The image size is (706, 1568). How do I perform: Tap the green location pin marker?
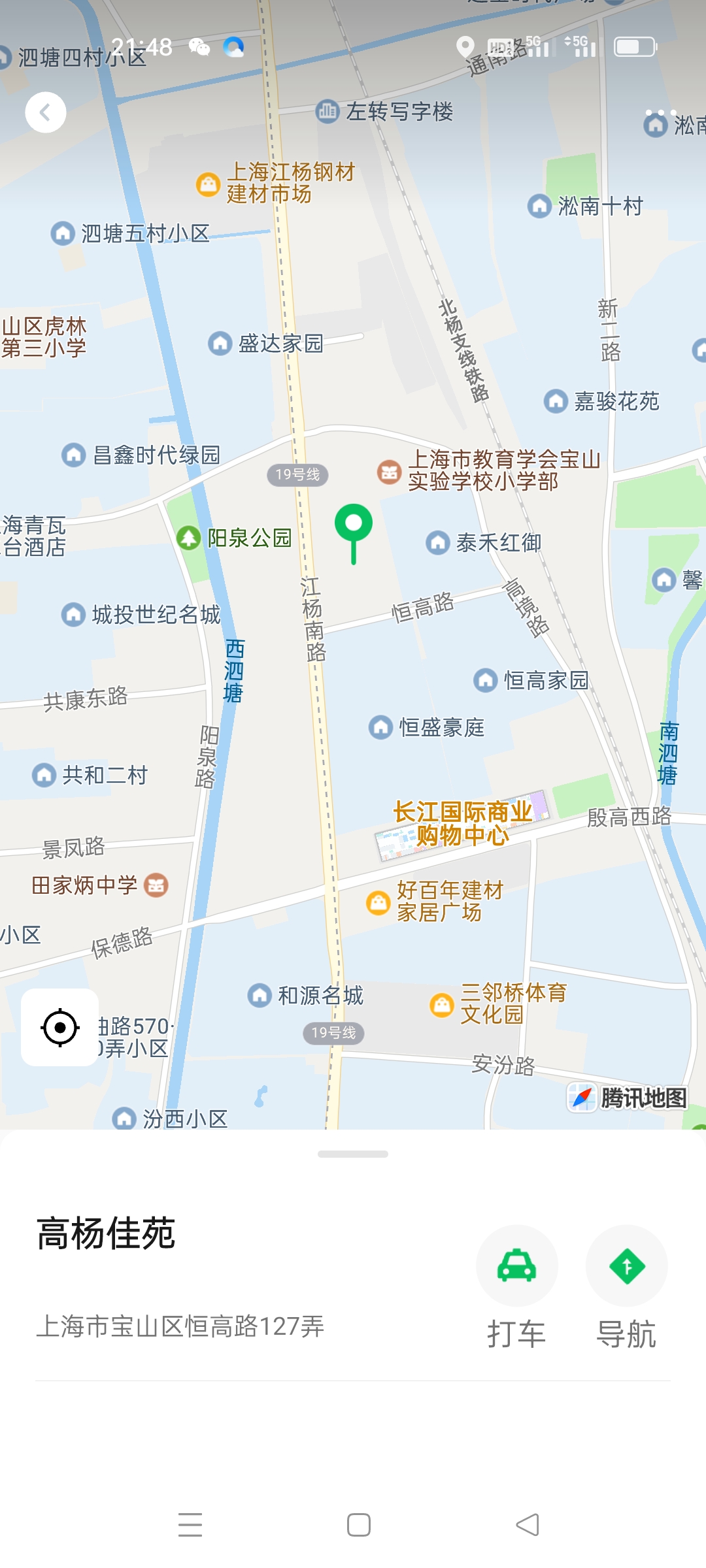(x=354, y=527)
